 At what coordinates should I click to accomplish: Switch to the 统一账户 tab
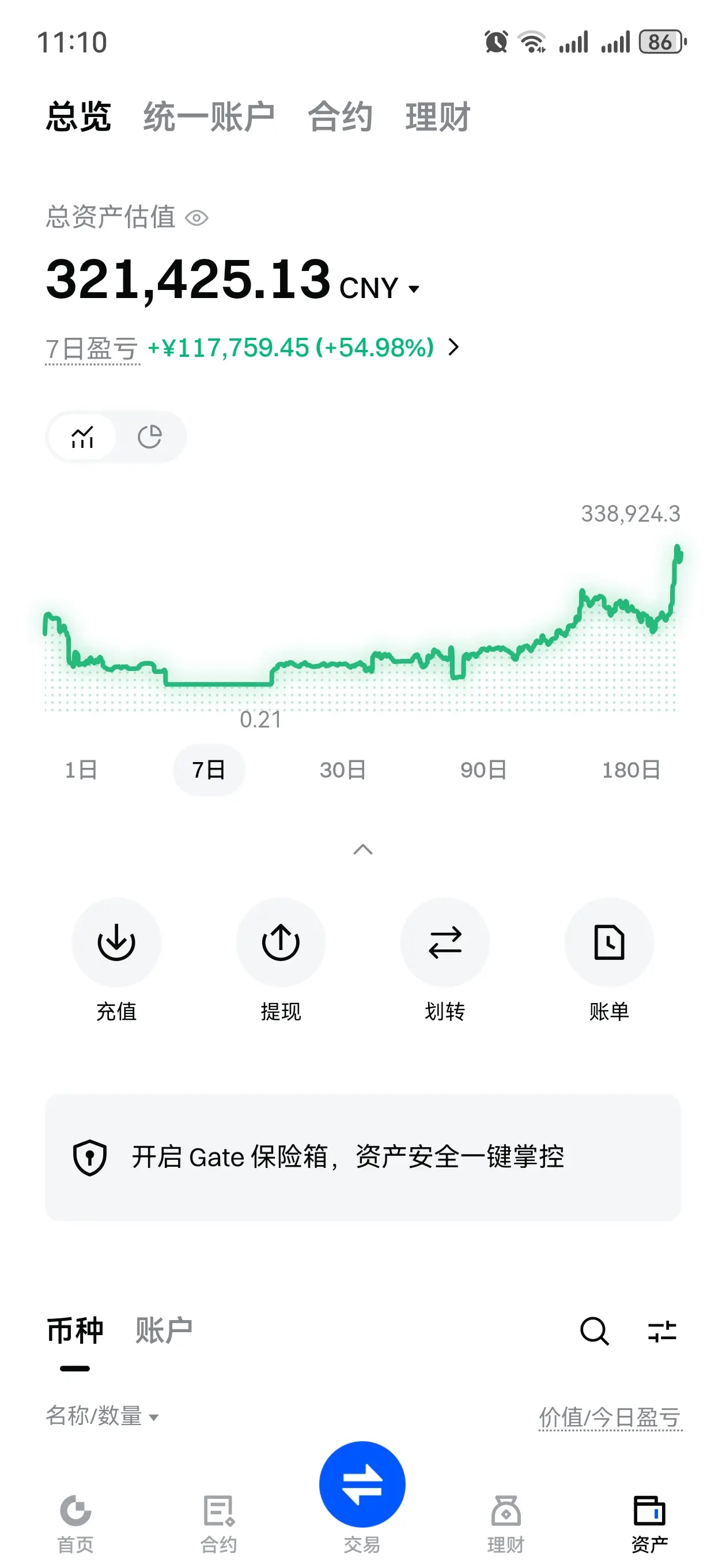click(x=209, y=117)
